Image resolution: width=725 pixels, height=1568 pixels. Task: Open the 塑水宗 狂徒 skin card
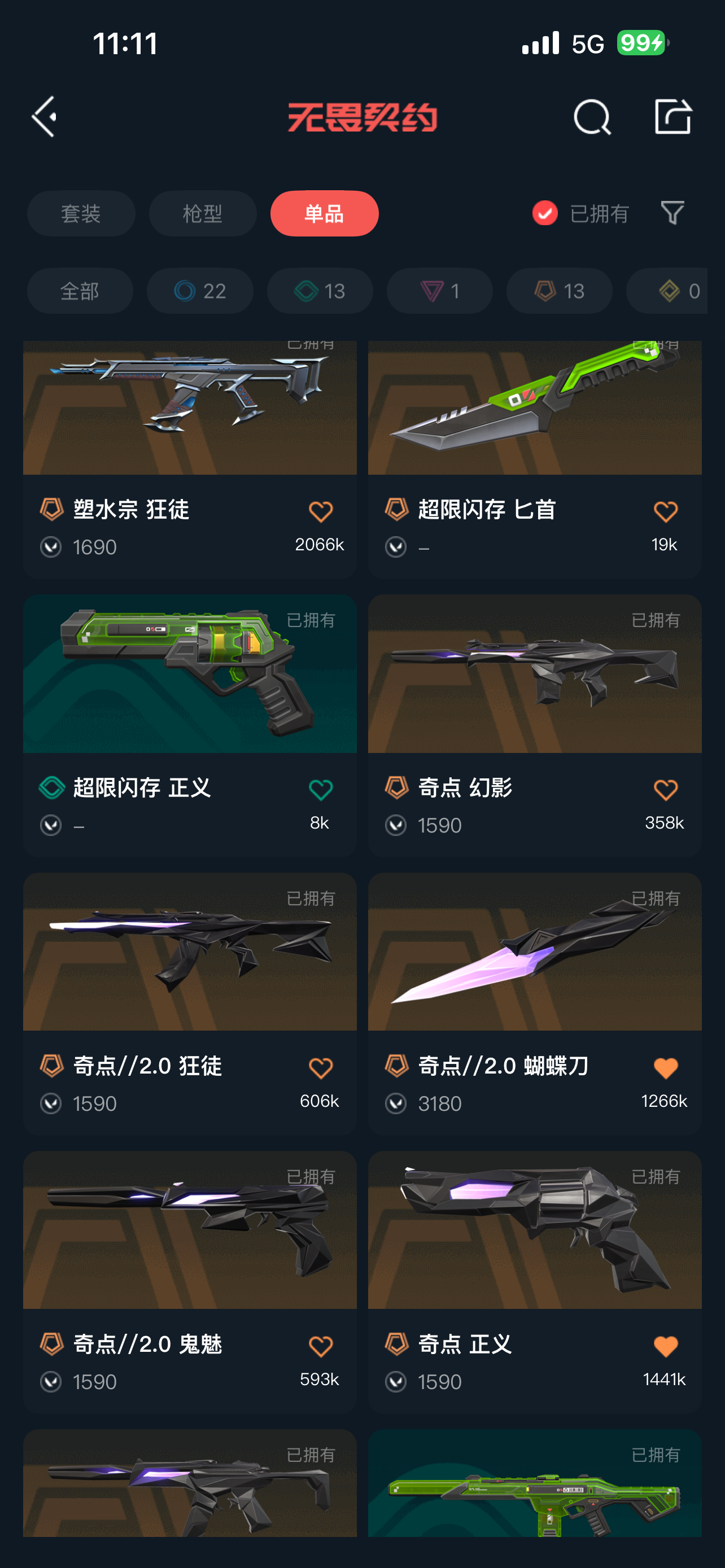point(189,426)
